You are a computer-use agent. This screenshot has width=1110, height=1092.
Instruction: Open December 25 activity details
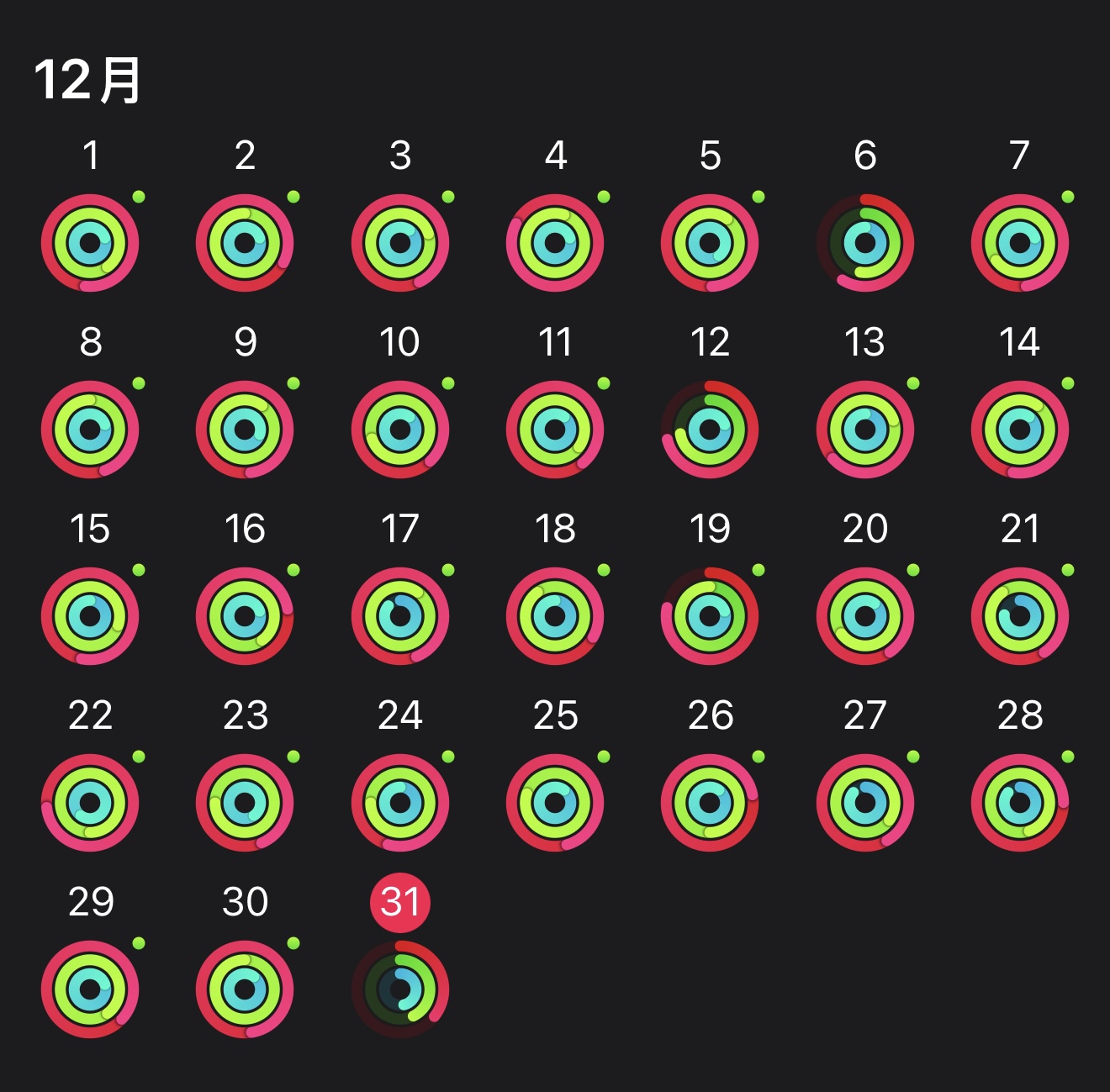pyautogui.click(x=555, y=803)
